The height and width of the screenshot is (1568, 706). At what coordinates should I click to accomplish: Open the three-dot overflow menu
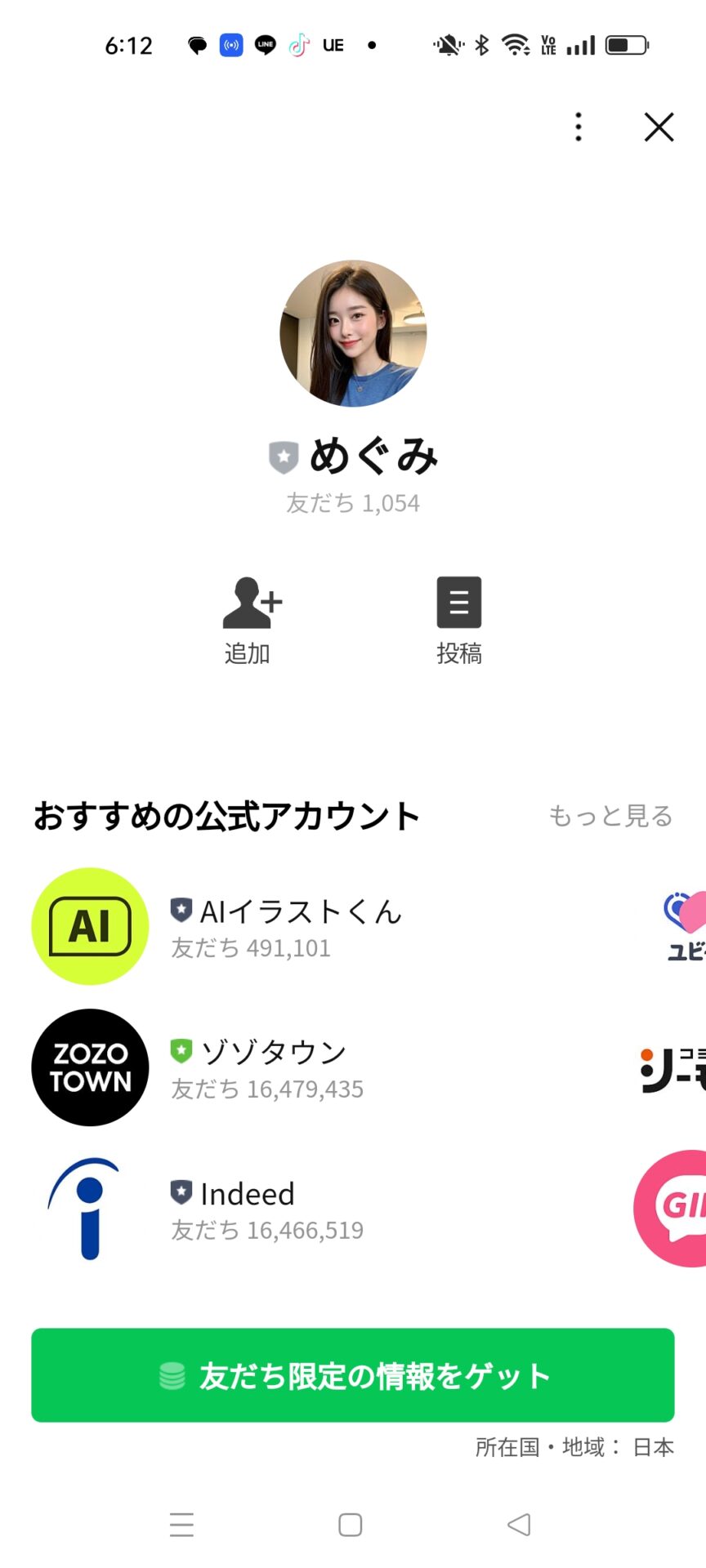tap(579, 127)
